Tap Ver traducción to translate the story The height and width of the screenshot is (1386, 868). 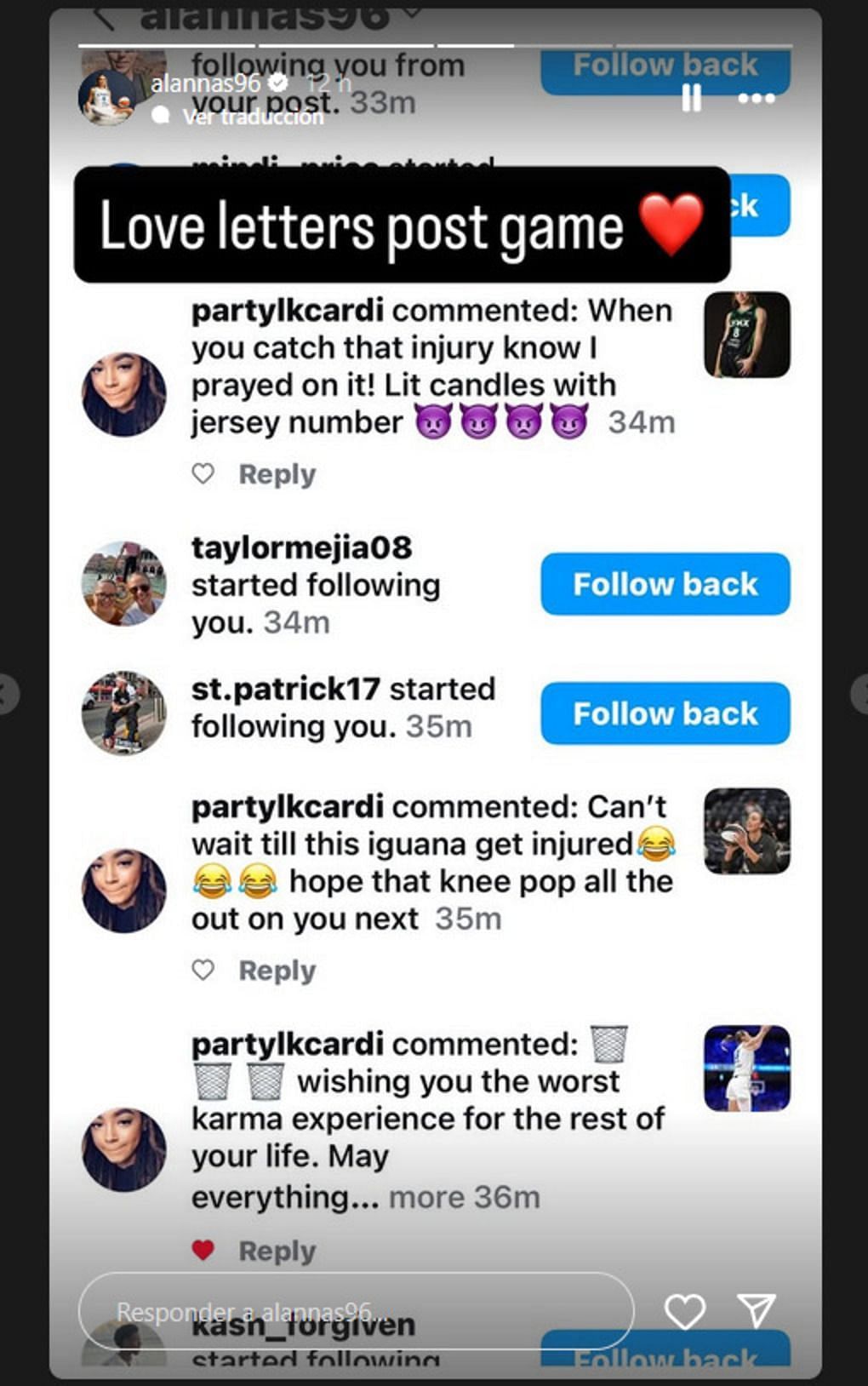coord(252,117)
